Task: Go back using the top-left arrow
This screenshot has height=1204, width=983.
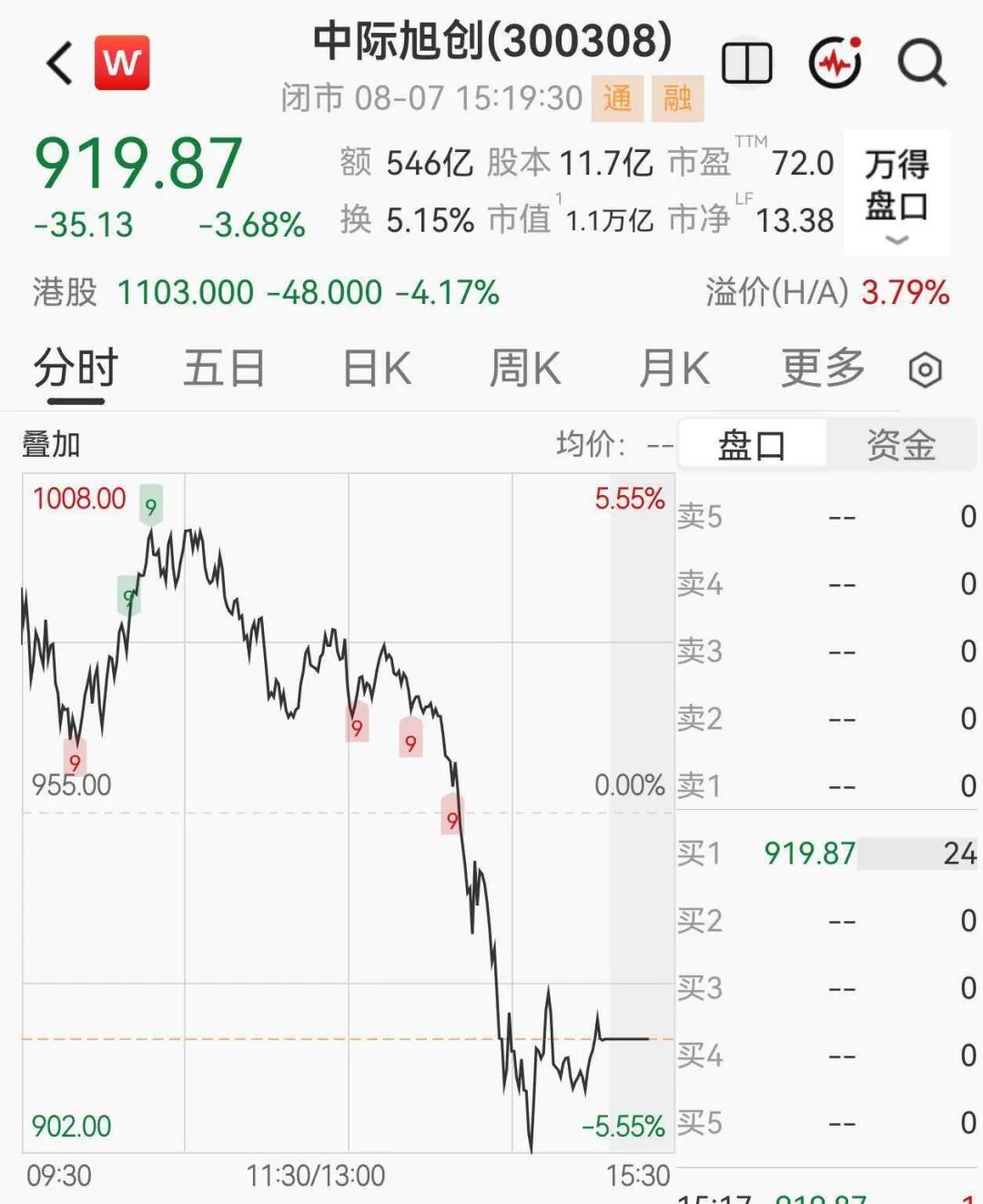Action: tap(60, 64)
